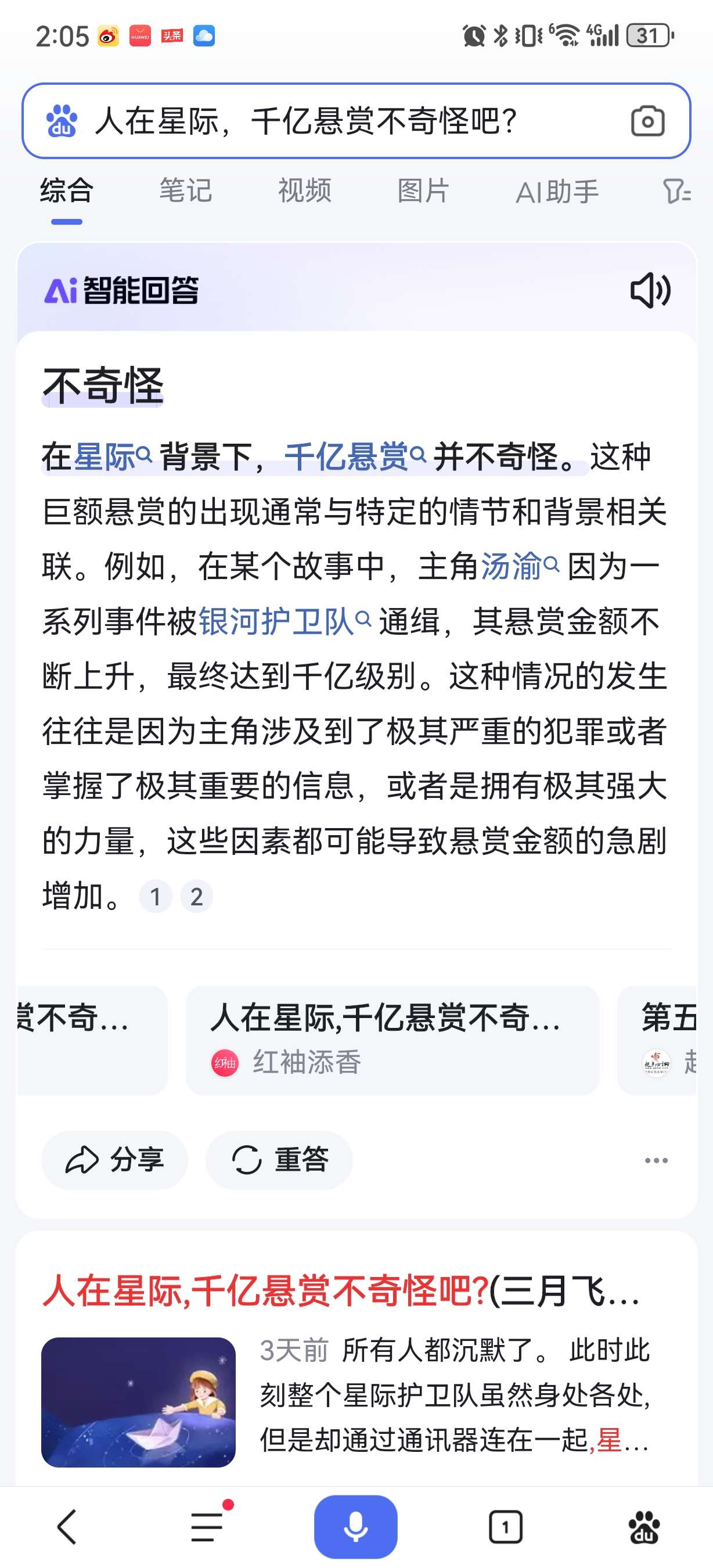Viewport: 713px width, 1568px height.
Task: Open the 星际 keyword link
Action: (x=112, y=456)
